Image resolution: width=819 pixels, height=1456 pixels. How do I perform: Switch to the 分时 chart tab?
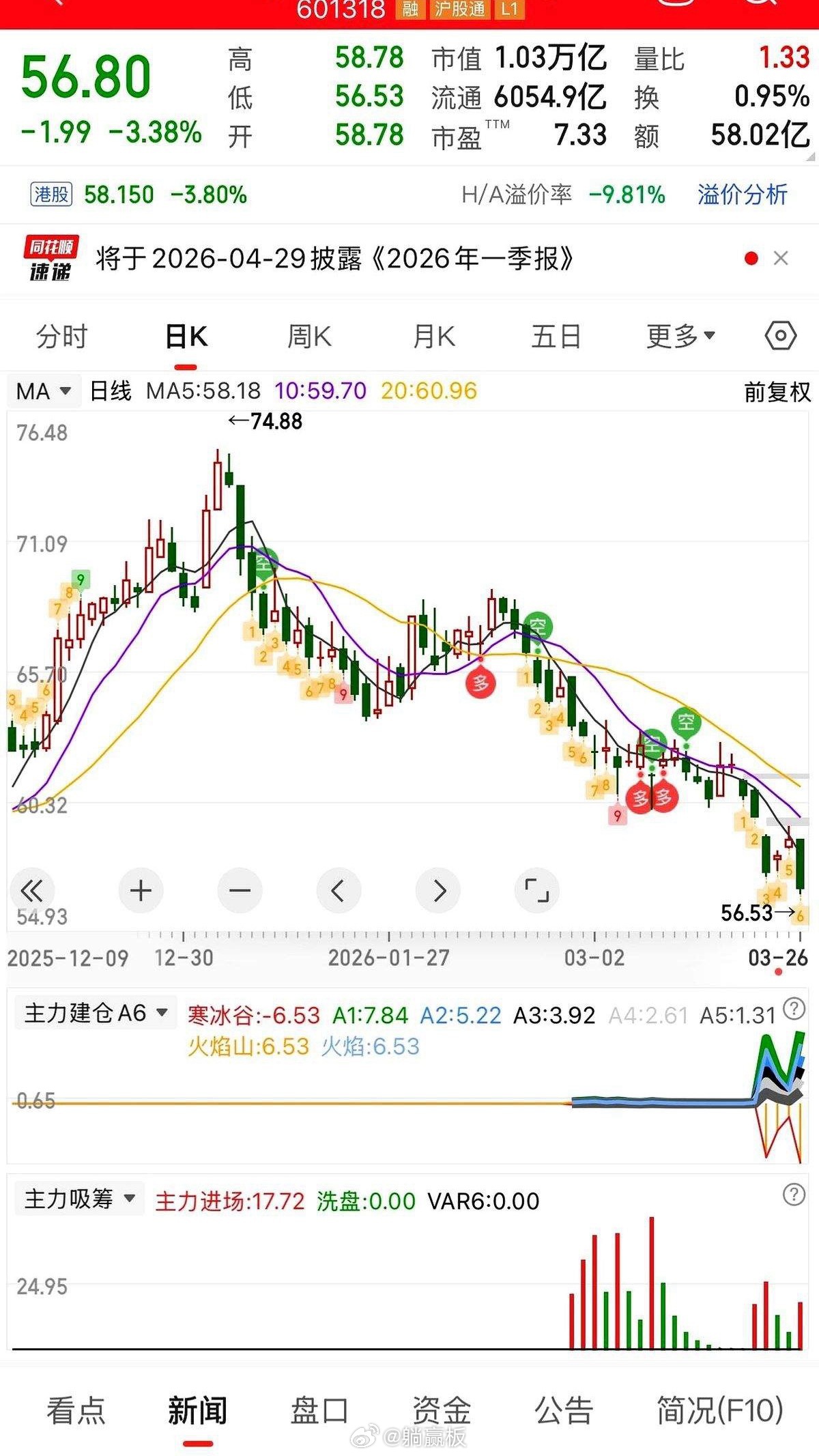pyautogui.click(x=61, y=335)
